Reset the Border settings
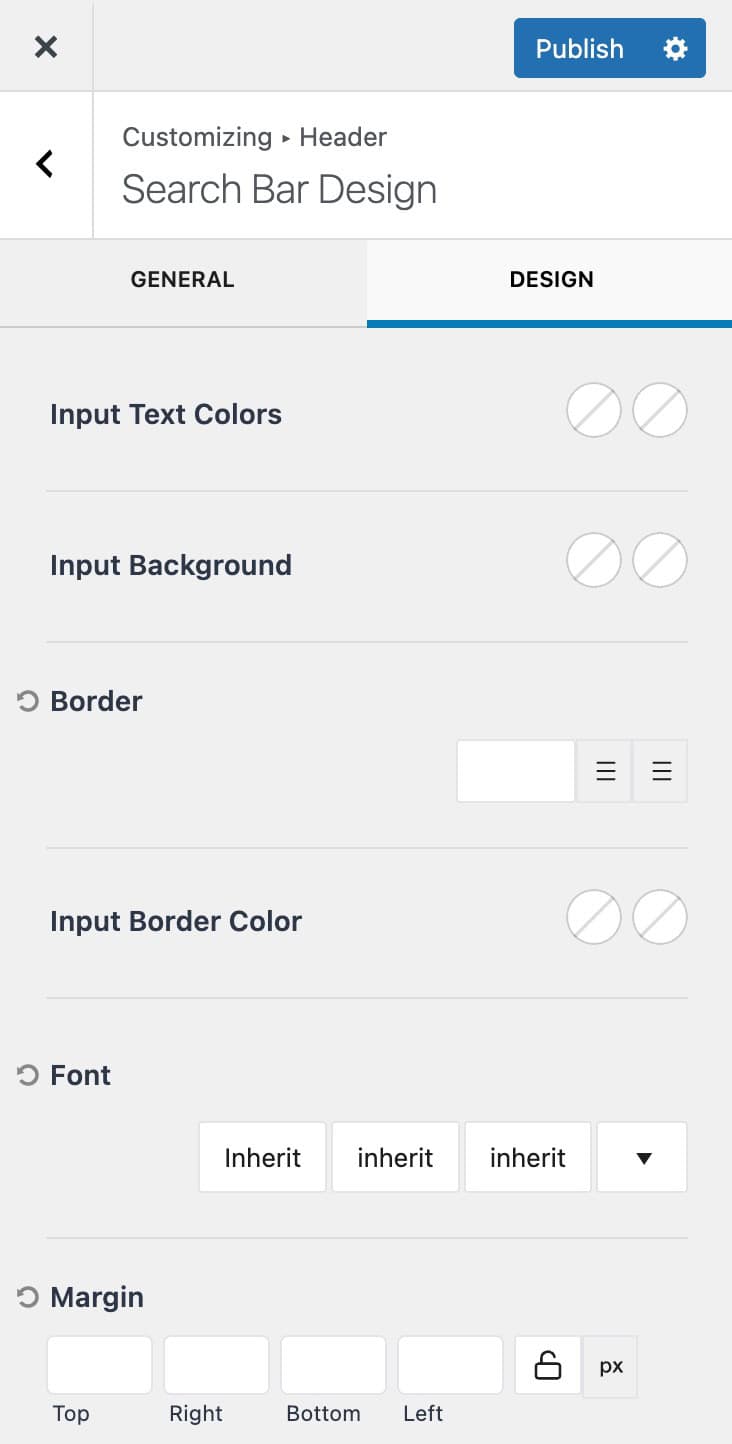Screen dimensions: 732x1444 click(26, 701)
